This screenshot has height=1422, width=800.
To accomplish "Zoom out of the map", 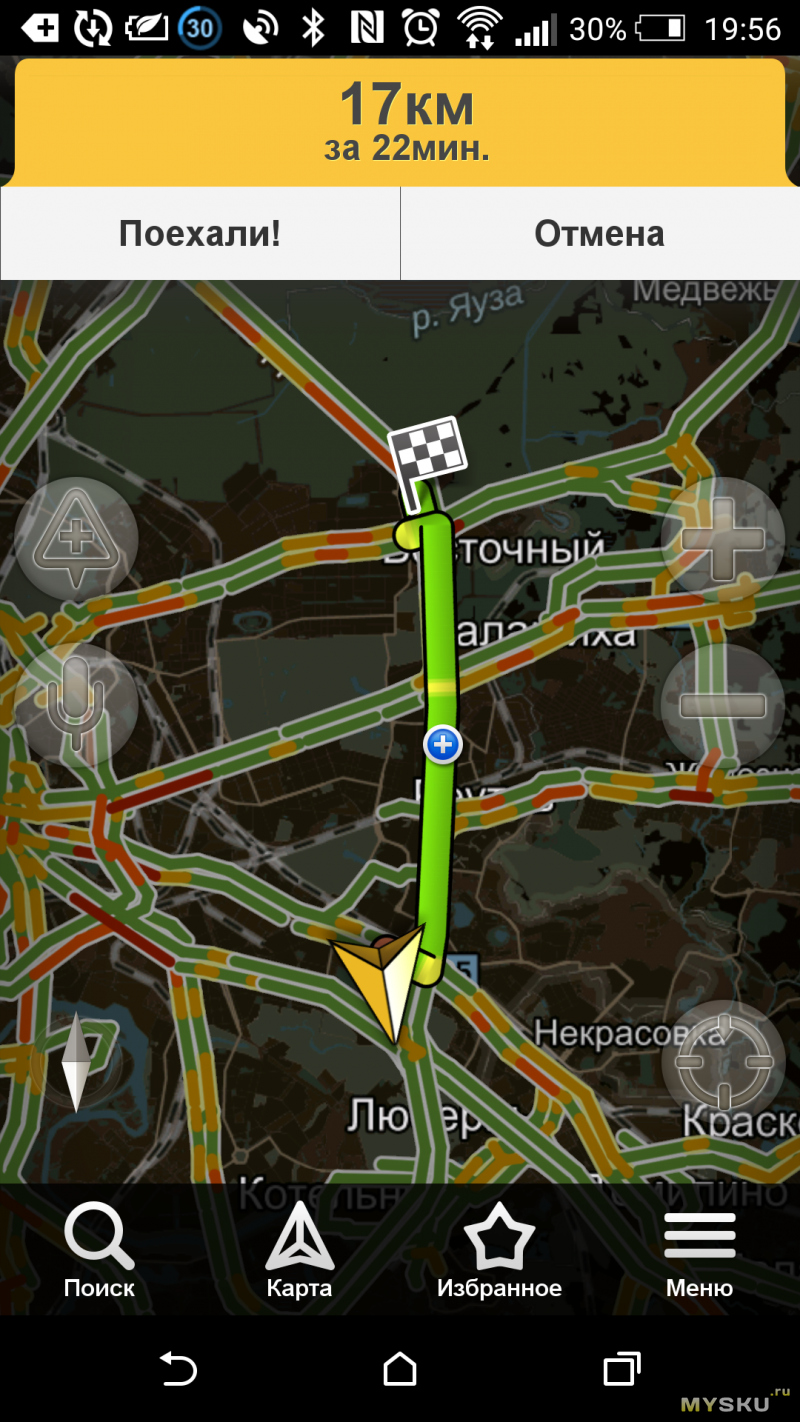I will pyautogui.click(x=722, y=705).
